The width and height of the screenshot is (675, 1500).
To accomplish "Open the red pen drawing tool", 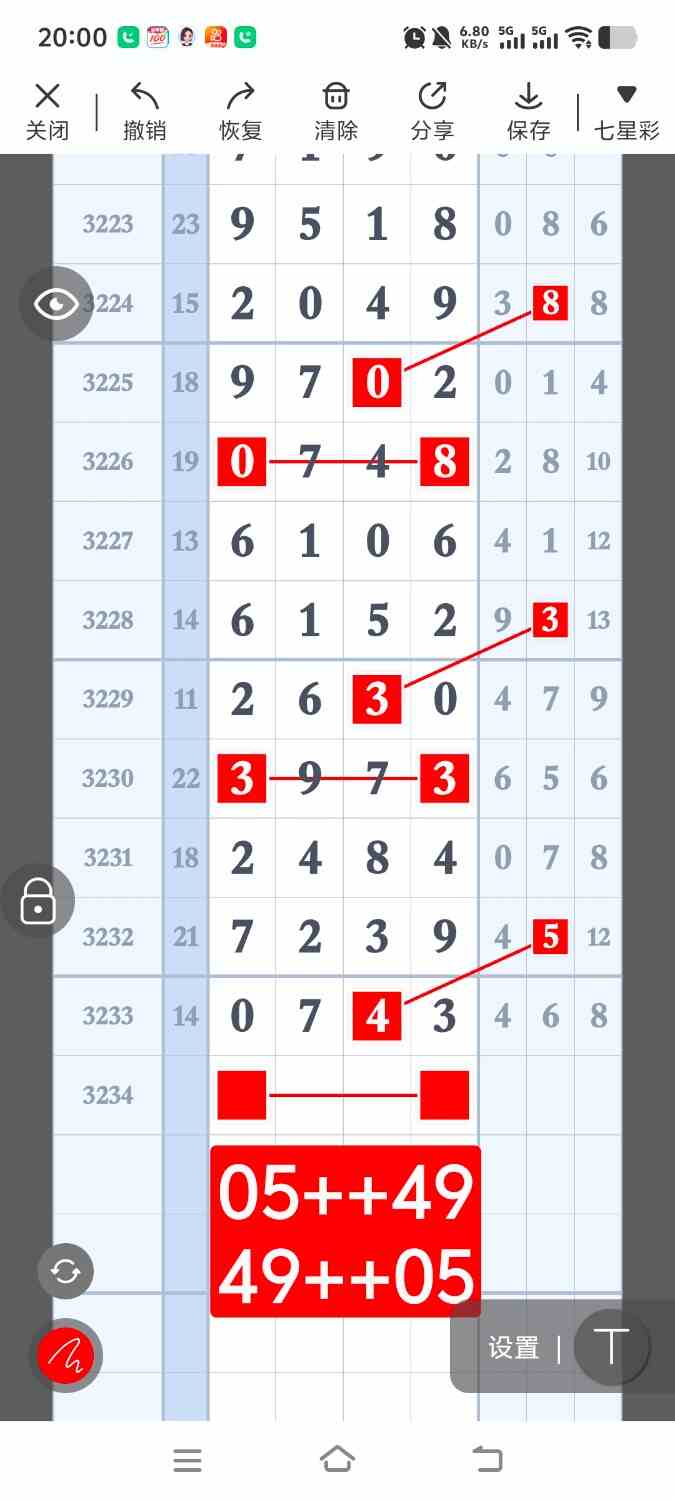I will [x=66, y=1355].
